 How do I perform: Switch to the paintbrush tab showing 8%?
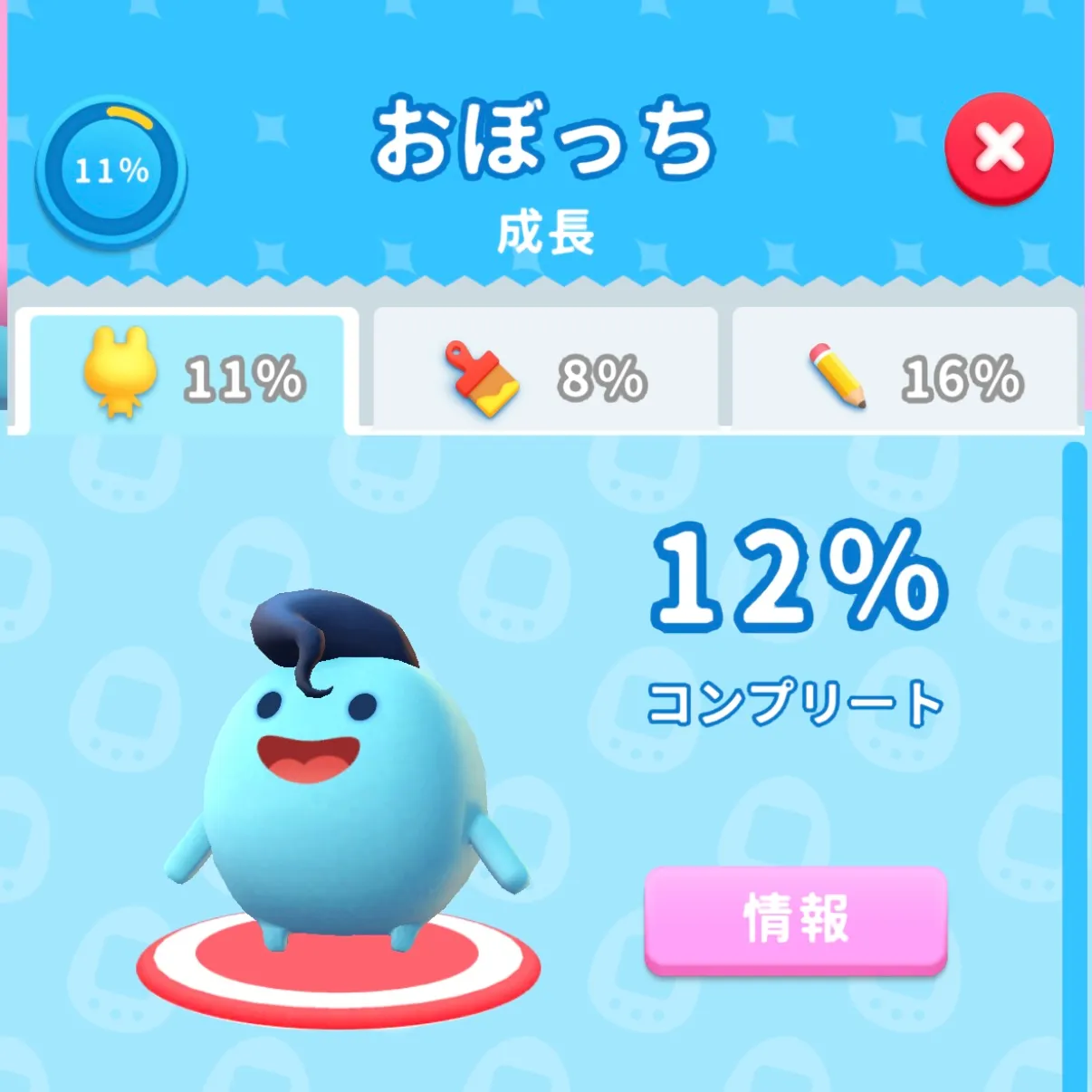[545, 373]
